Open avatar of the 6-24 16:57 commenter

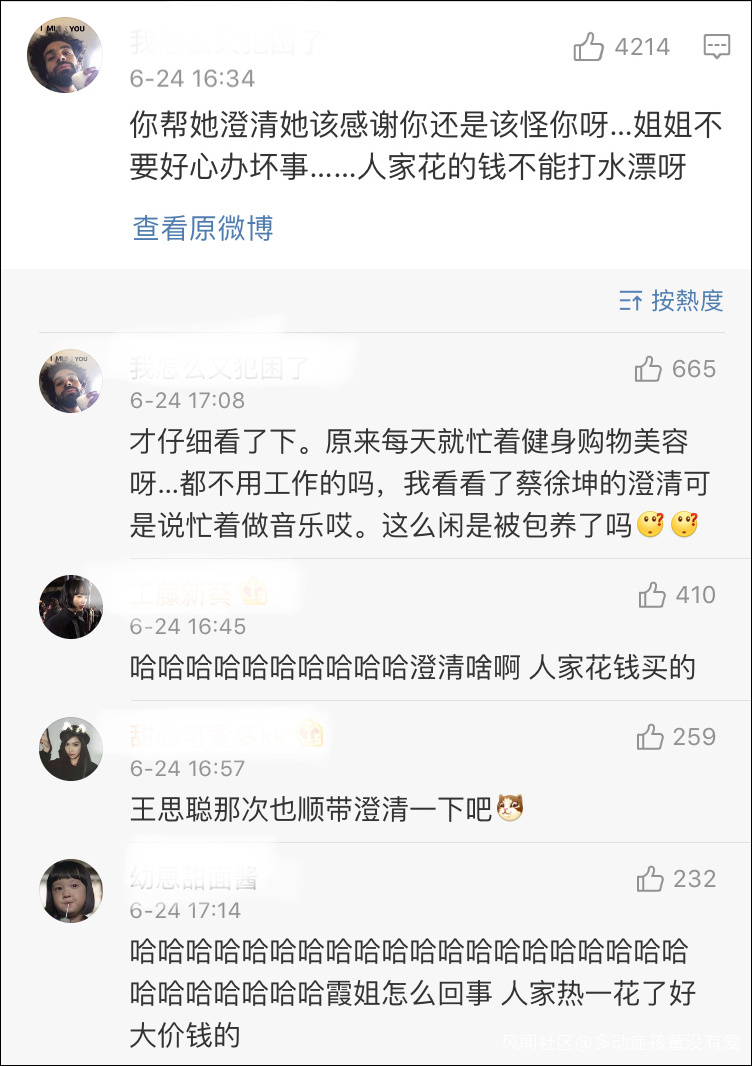pyautogui.click(x=71, y=749)
